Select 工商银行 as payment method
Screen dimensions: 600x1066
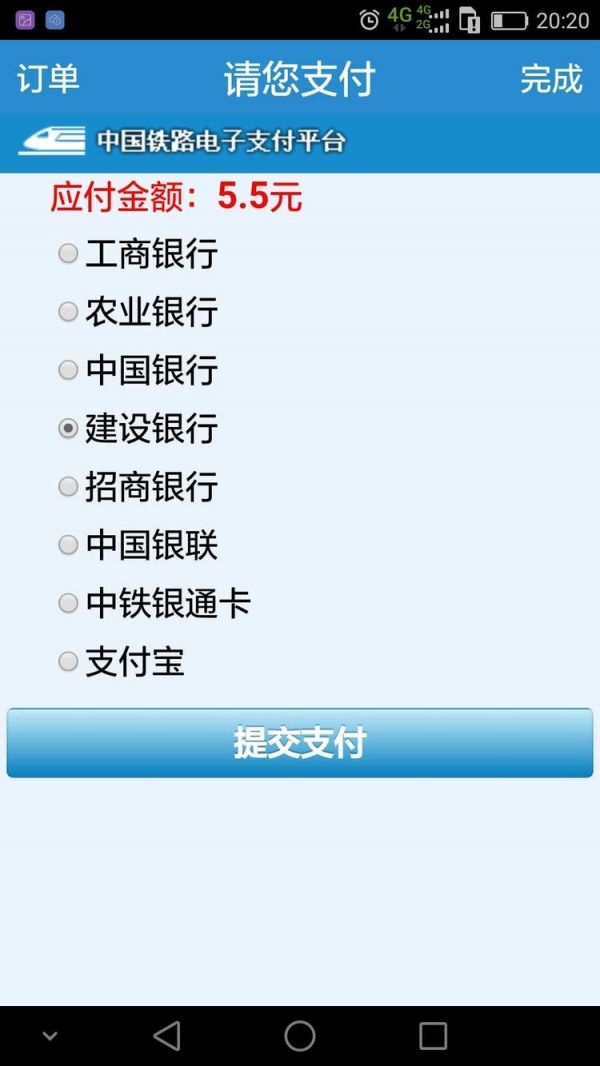click(x=68, y=254)
